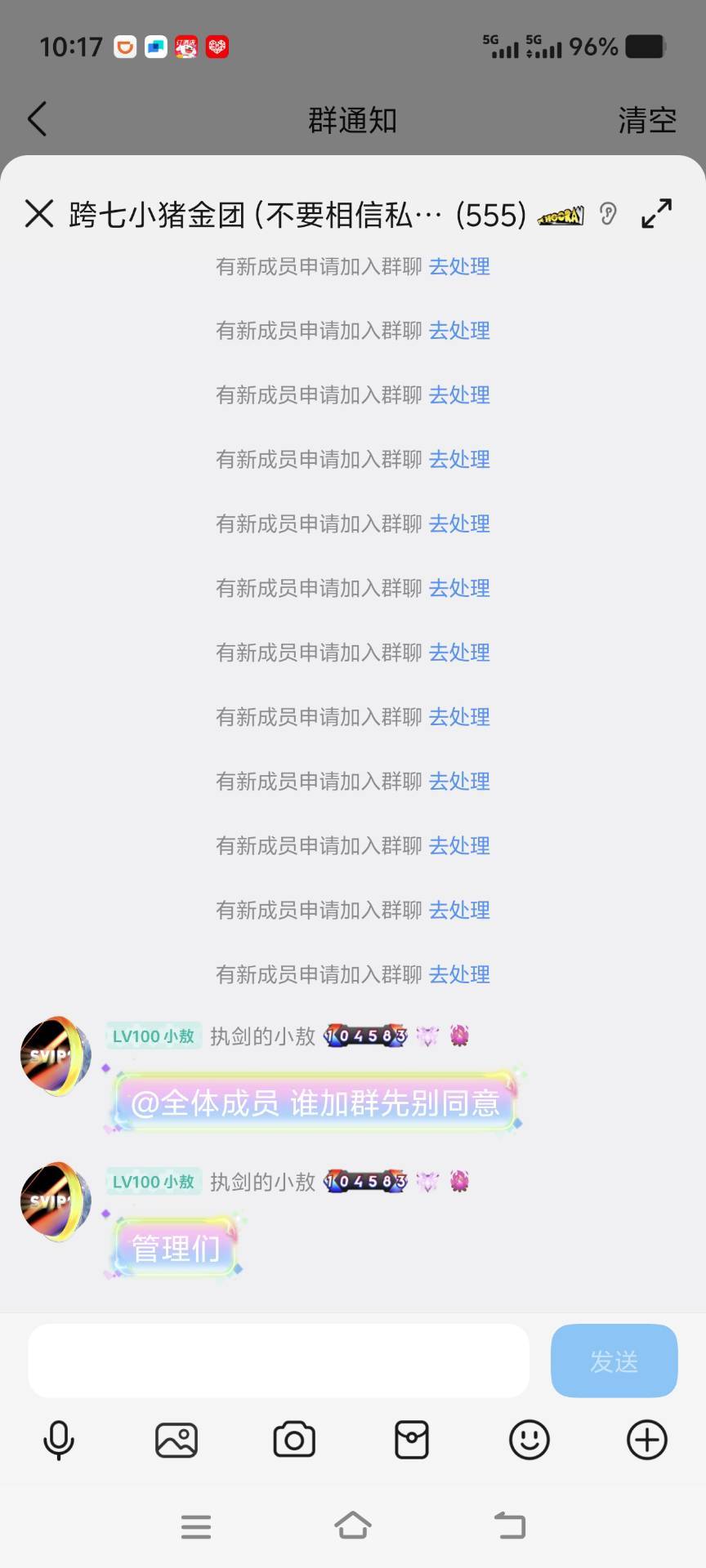The width and height of the screenshot is (706, 1568).
Task: Tap the LV100 小敖 level badge
Action: click(154, 1036)
